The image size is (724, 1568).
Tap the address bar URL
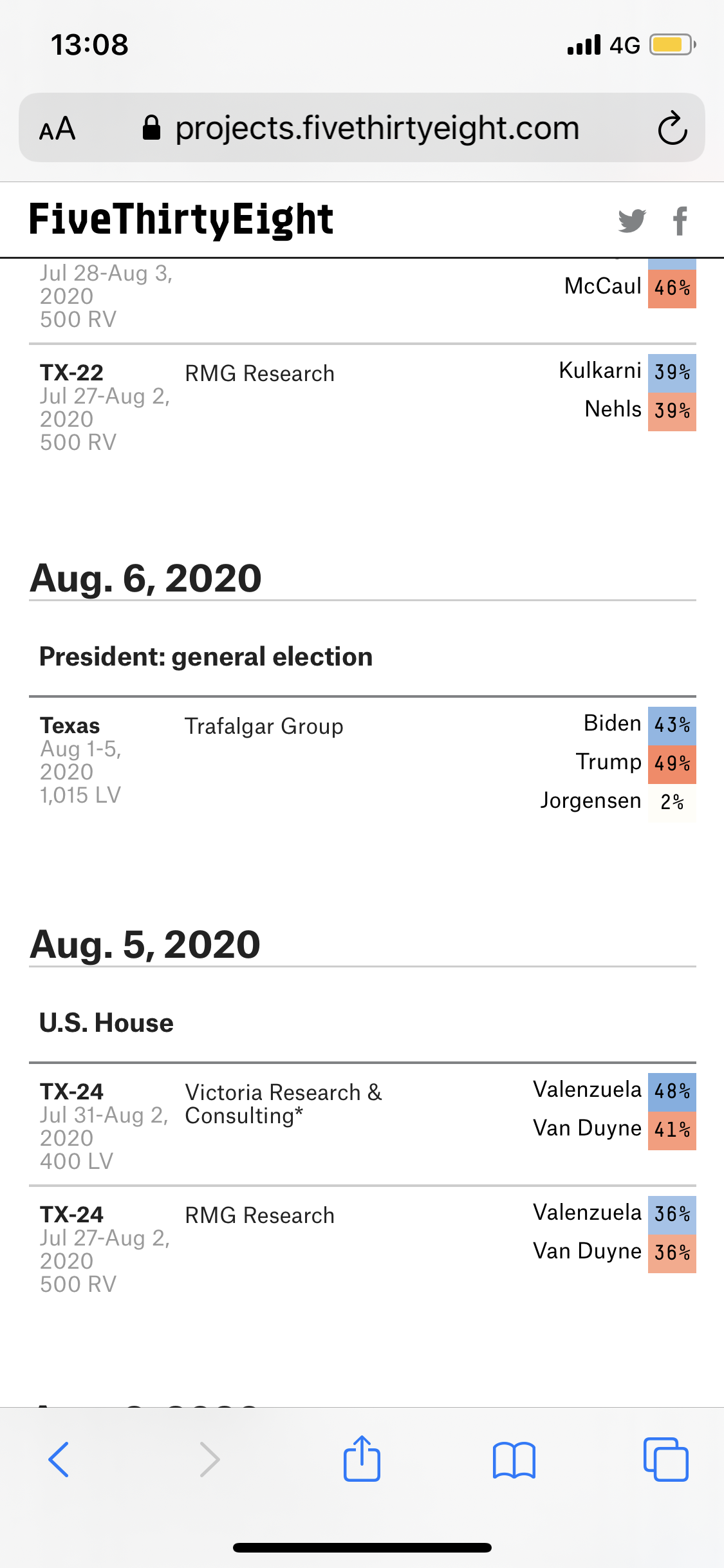point(376,128)
